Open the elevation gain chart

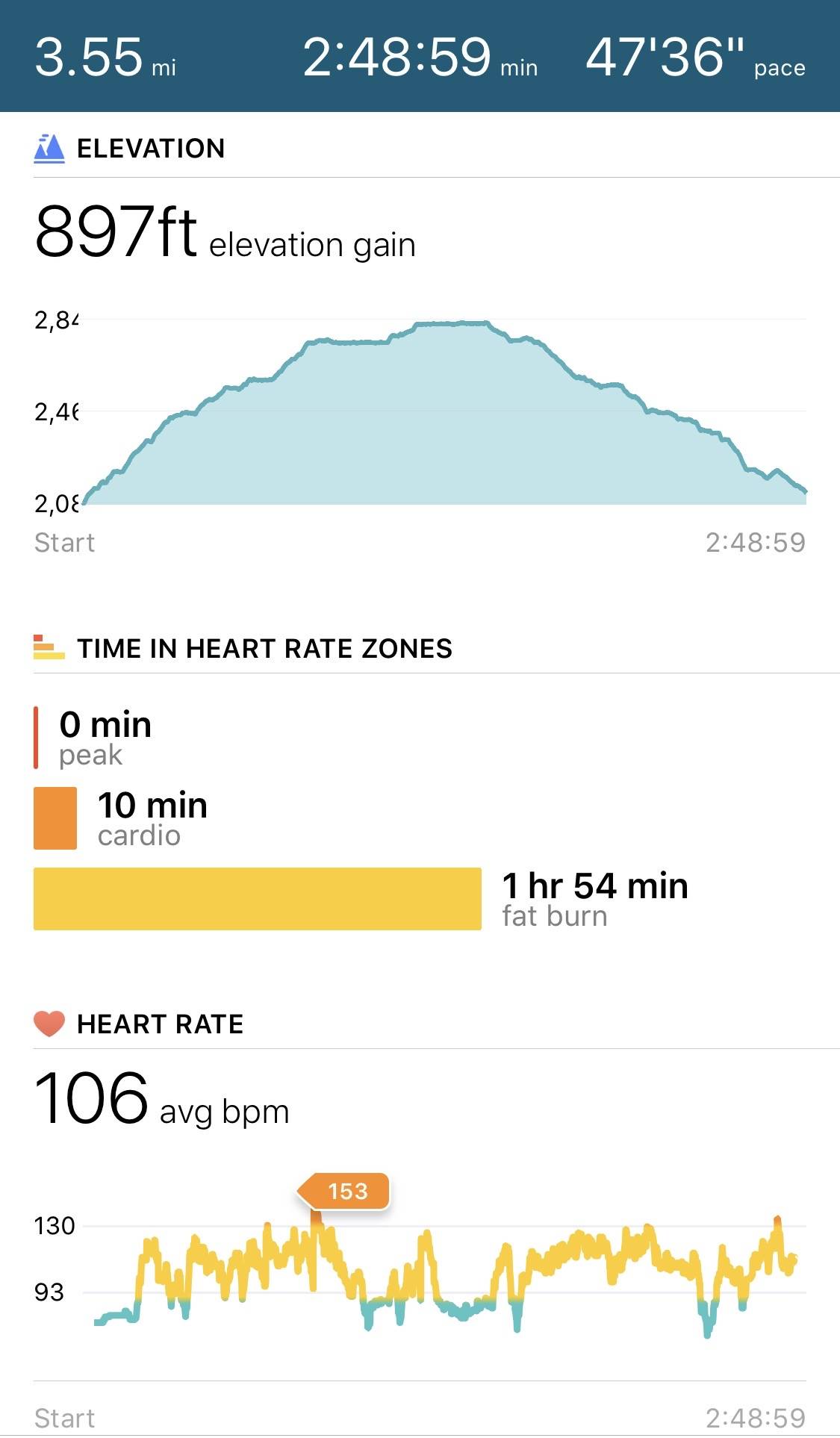[x=444, y=418]
